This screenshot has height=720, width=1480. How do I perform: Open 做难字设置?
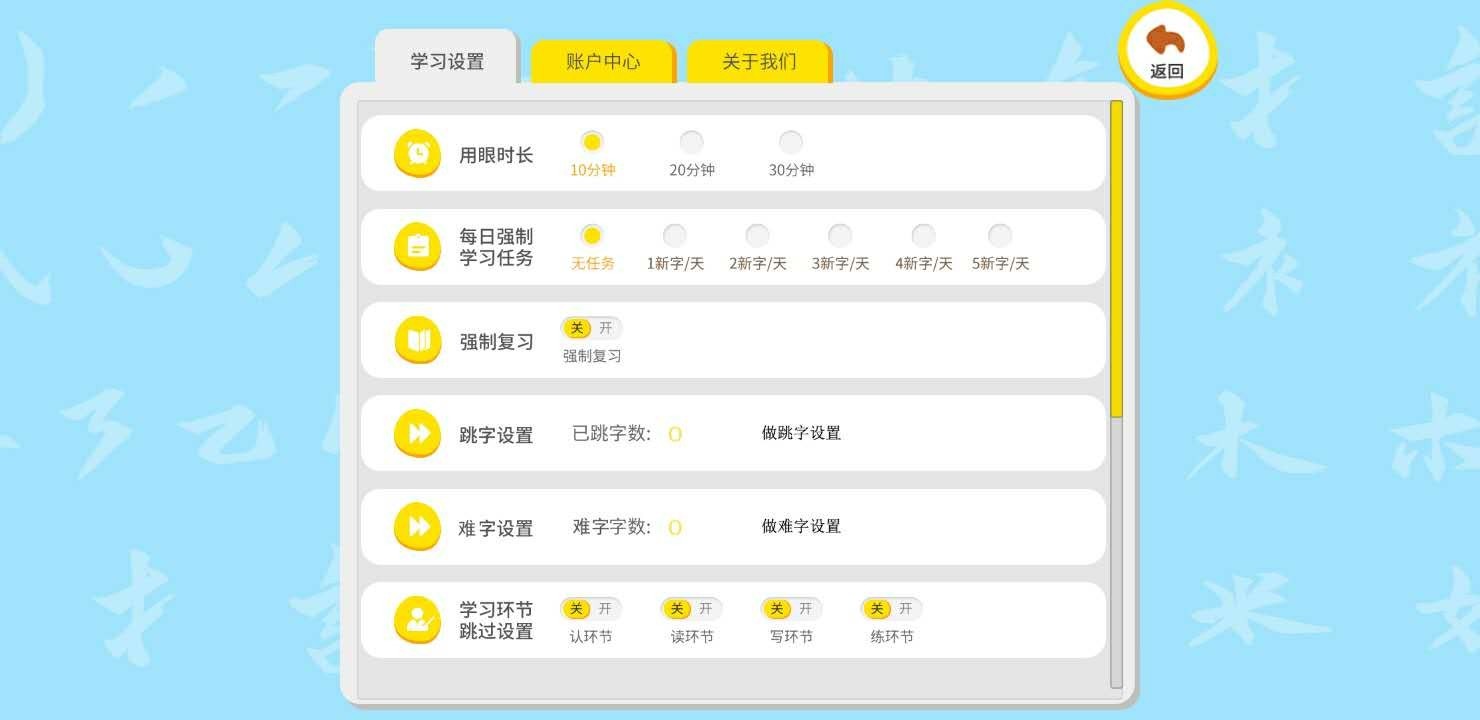(x=801, y=526)
